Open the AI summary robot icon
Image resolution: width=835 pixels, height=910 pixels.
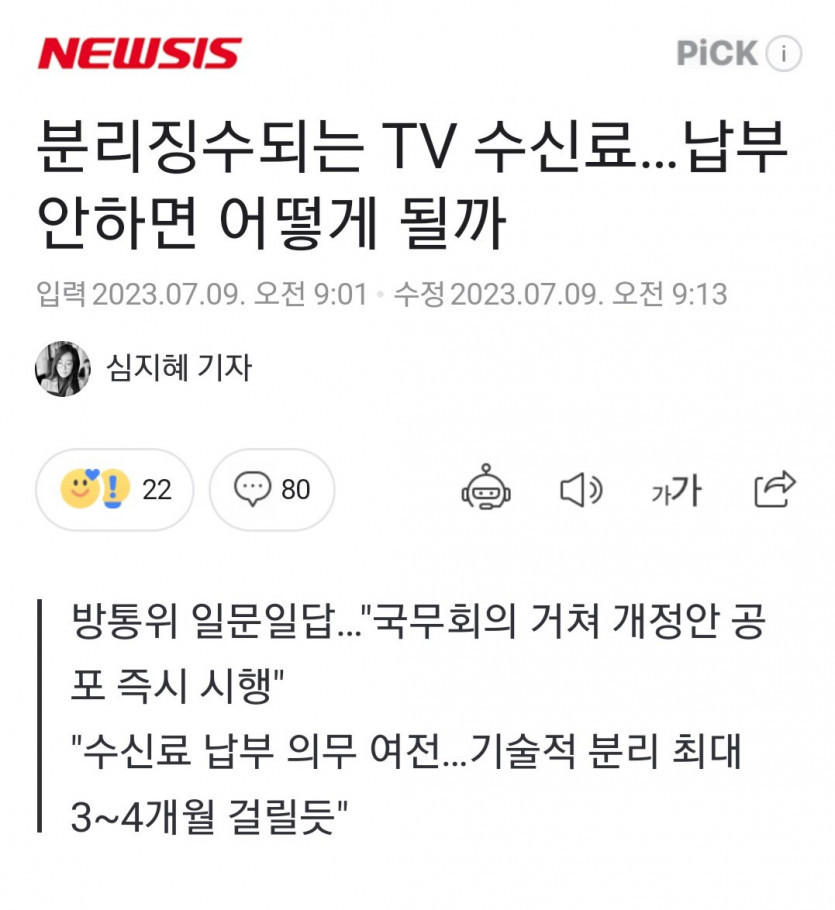pos(486,489)
